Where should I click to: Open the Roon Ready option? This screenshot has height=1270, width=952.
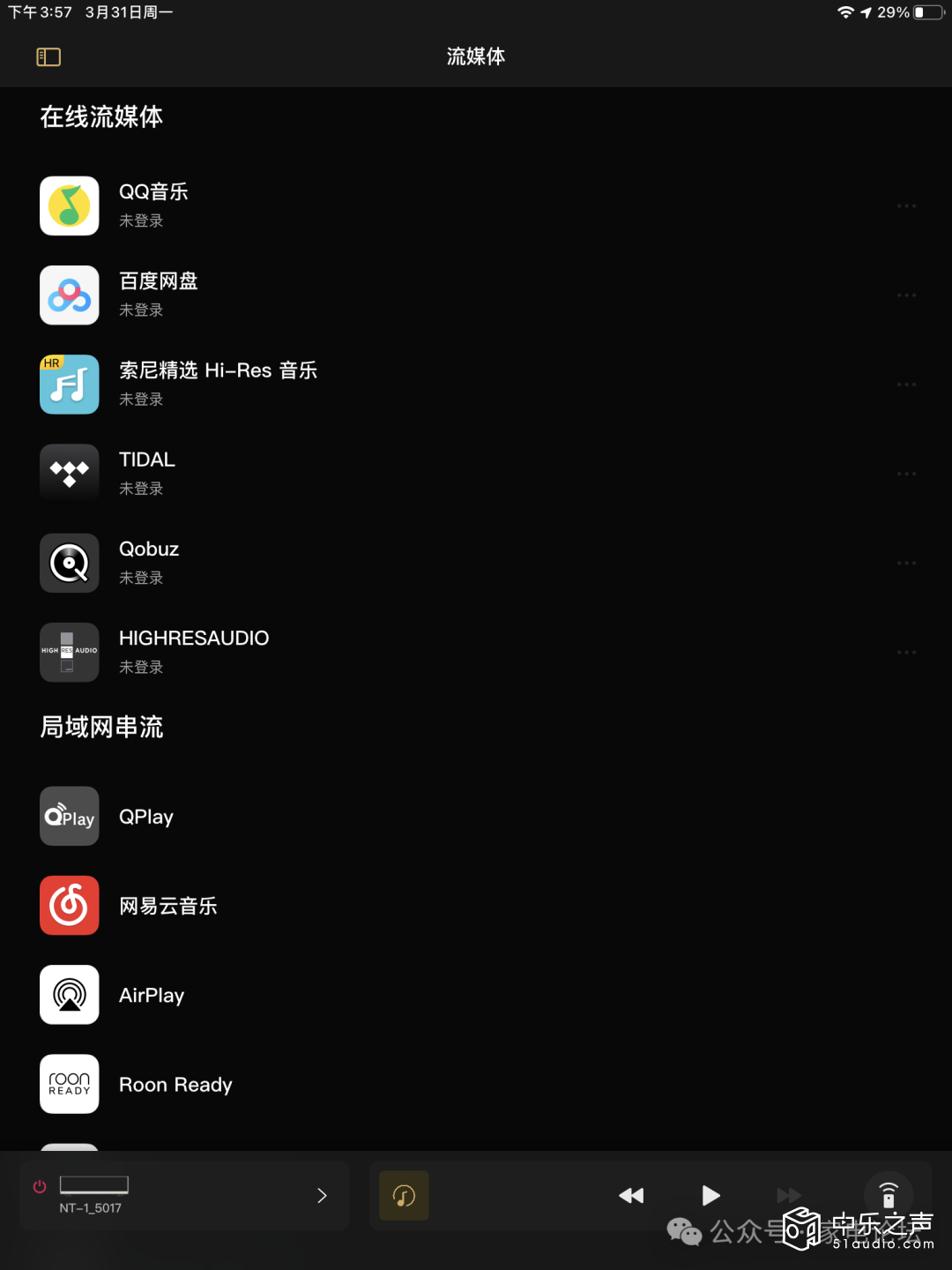pos(175,1085)
